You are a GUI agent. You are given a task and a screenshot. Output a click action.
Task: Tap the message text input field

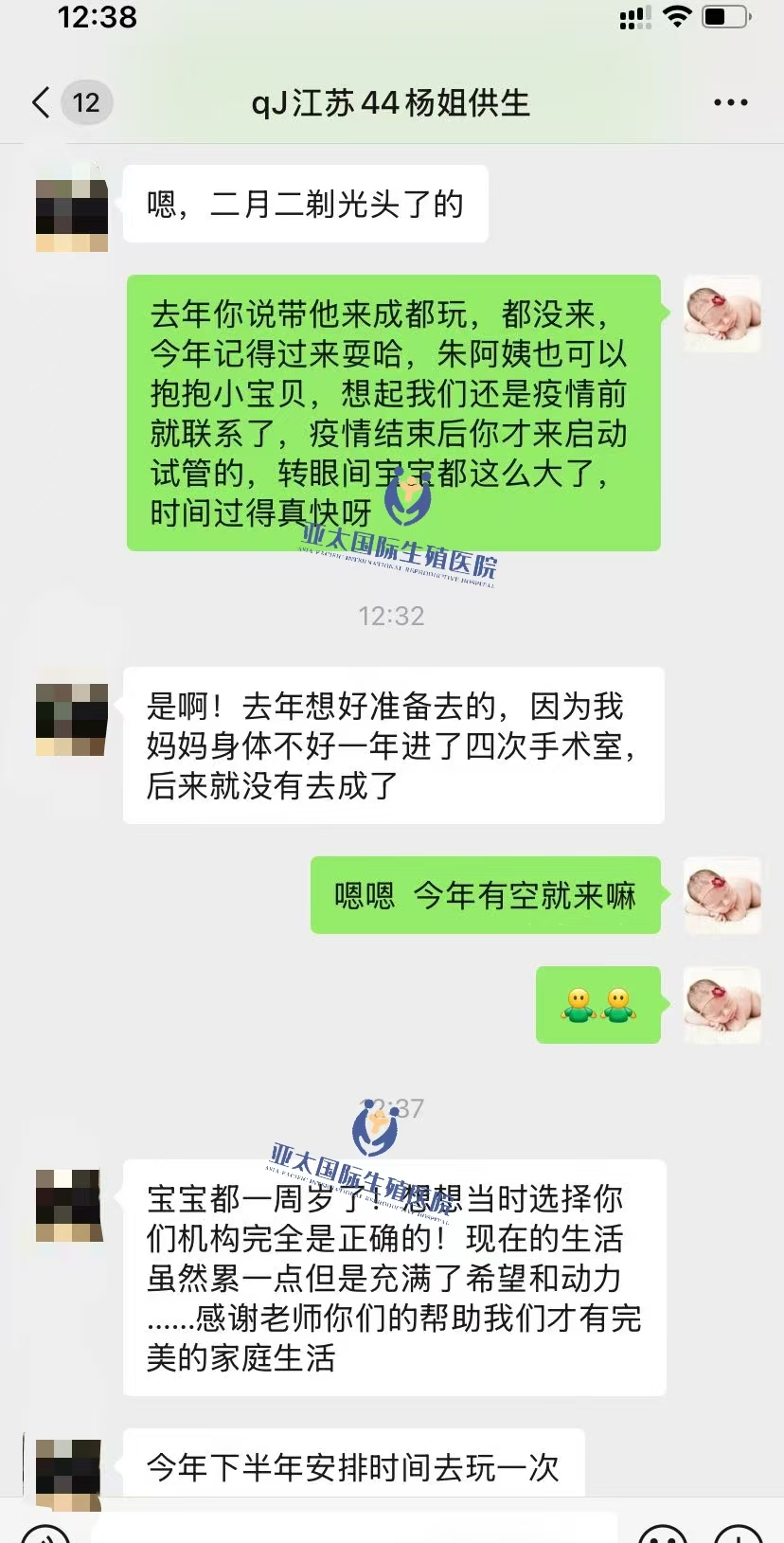click(355, 1529)
